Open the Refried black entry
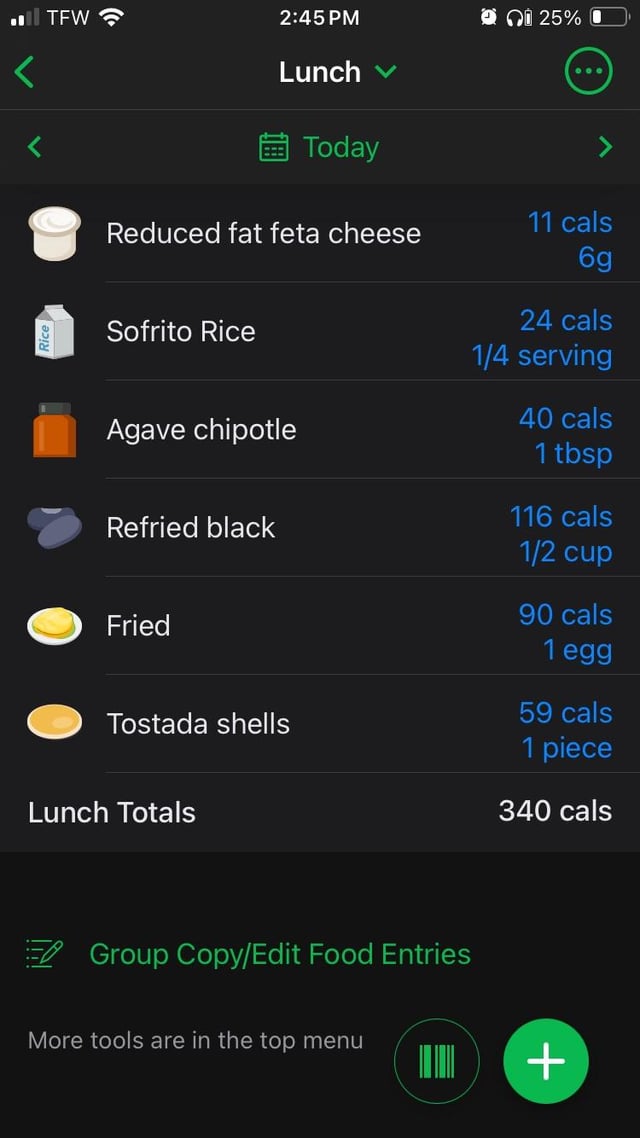 (x=320, y=528)
